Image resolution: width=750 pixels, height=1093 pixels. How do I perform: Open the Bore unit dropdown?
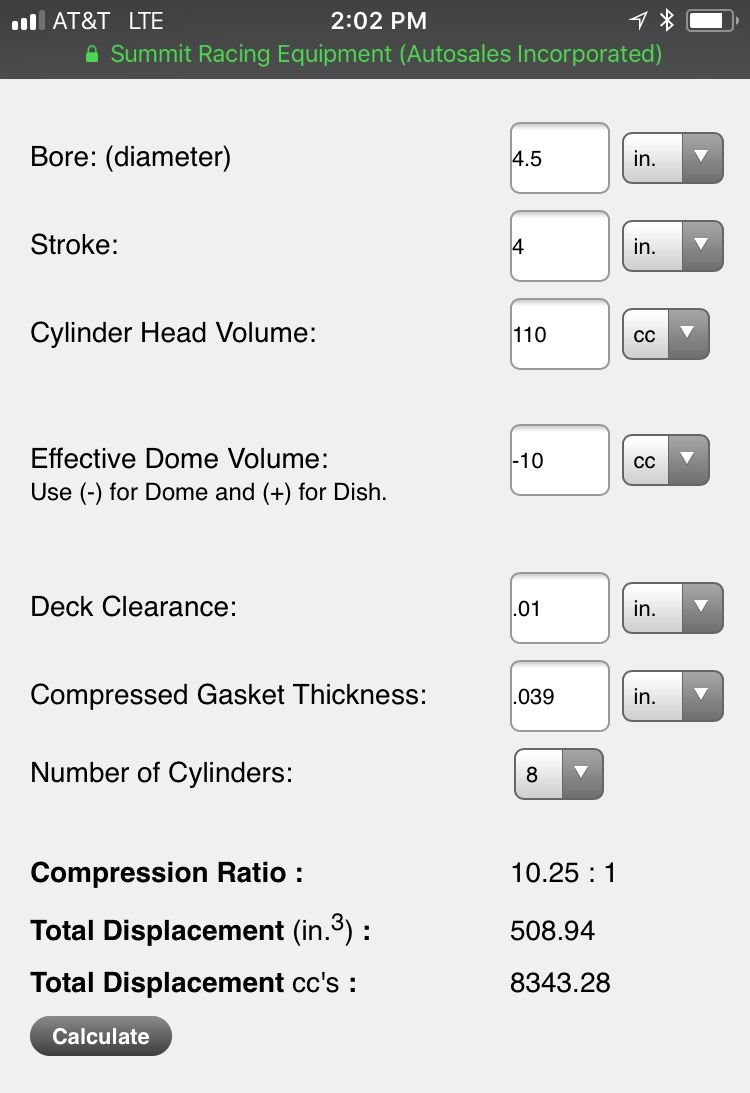click(x=672, y=158)
